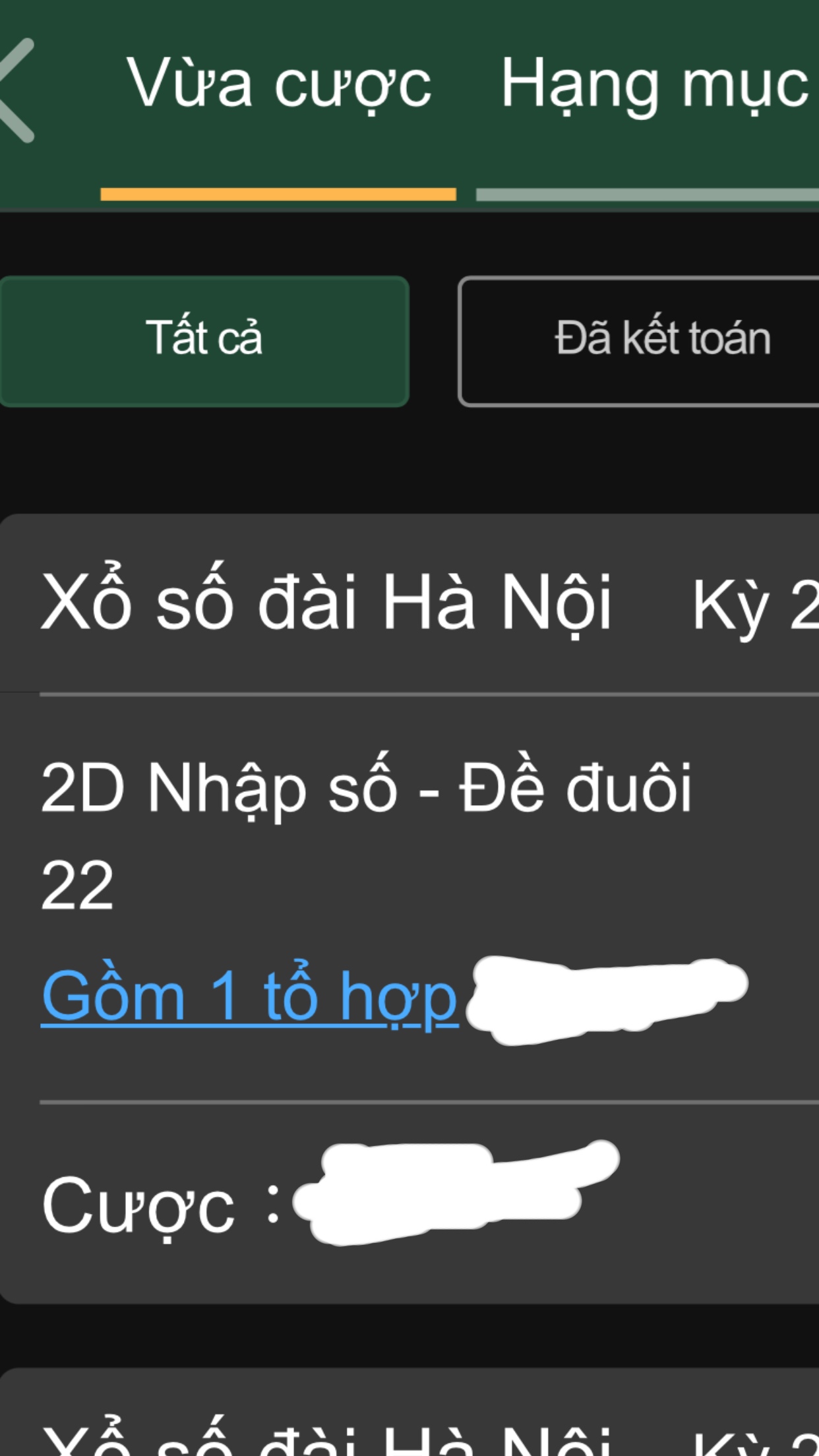Go back using the top-left arrow
This screenshot has height=1456, width=819.
(x=16, y=90)
